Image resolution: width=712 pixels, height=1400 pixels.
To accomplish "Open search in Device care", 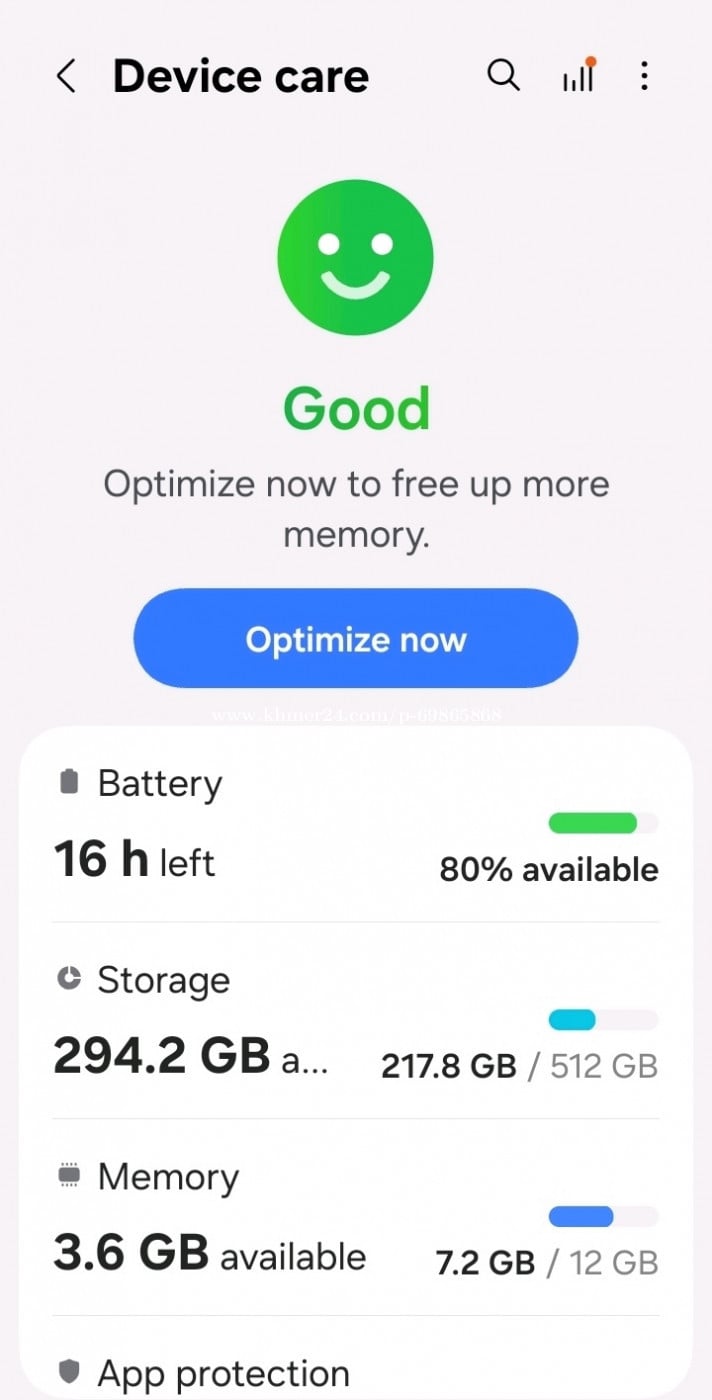I will point(503,75).
